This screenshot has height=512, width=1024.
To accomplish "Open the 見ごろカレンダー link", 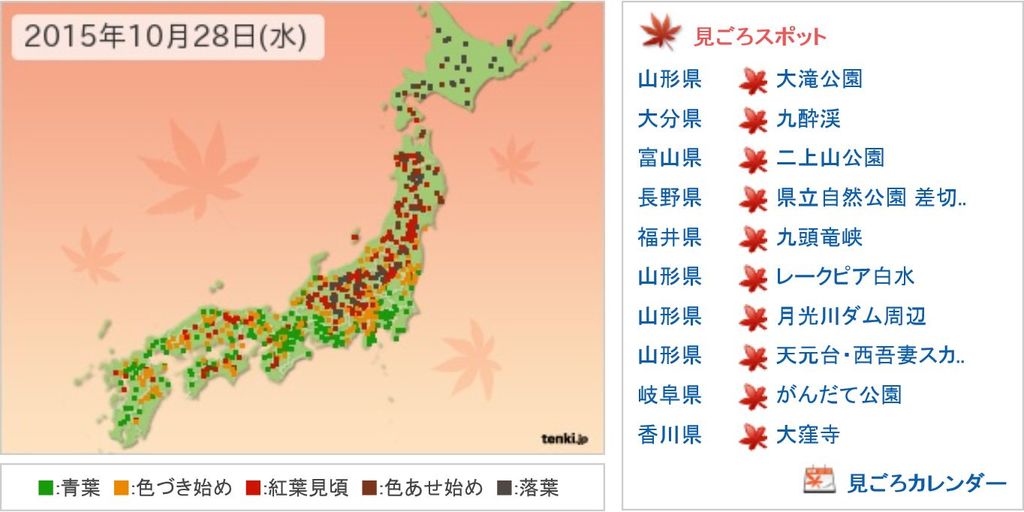I will coord(925,483).
